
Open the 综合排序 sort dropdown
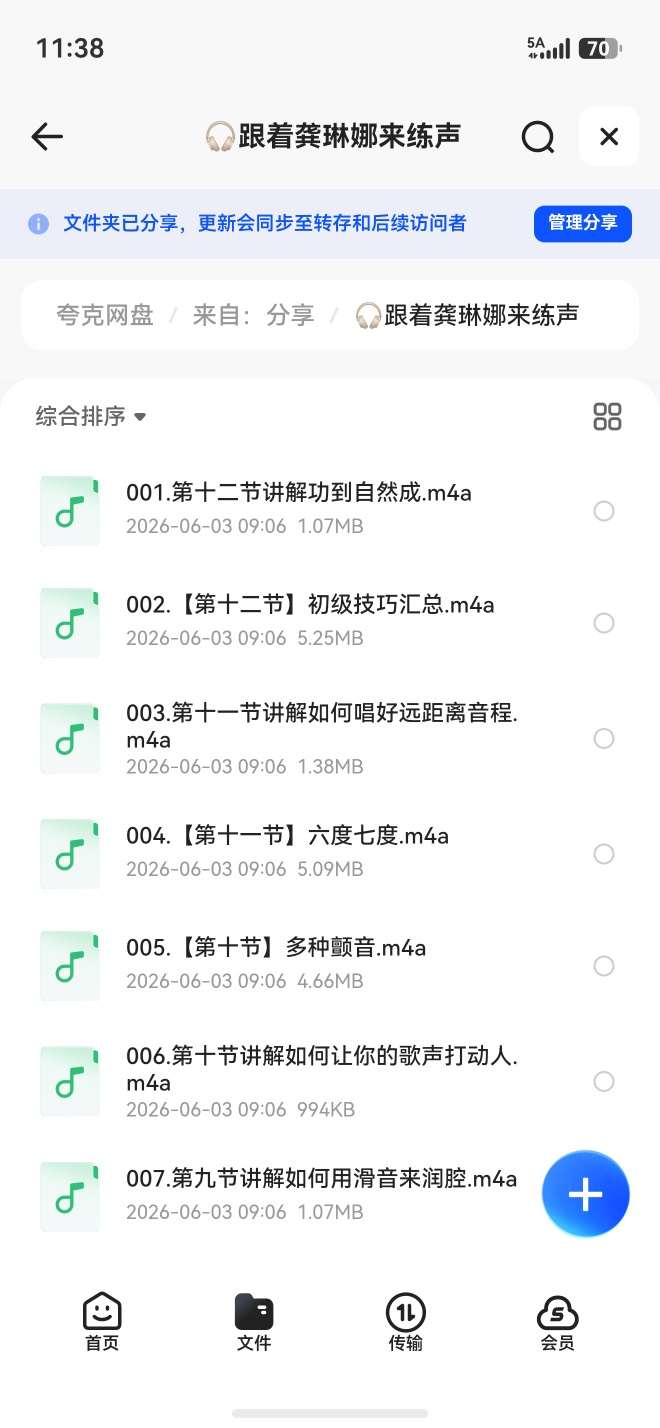click(x=91, y=416)
